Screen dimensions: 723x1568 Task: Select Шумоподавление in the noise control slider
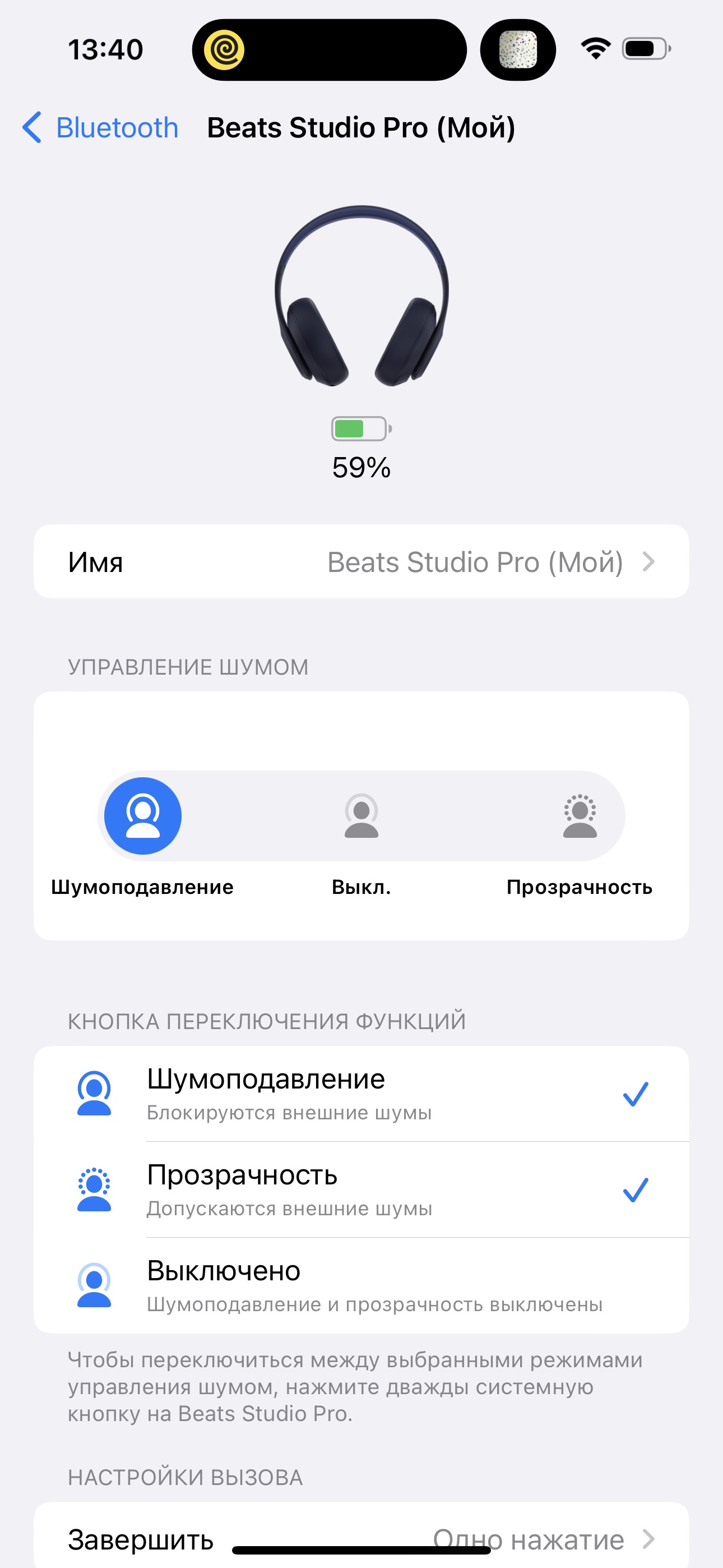coord(143,817)
